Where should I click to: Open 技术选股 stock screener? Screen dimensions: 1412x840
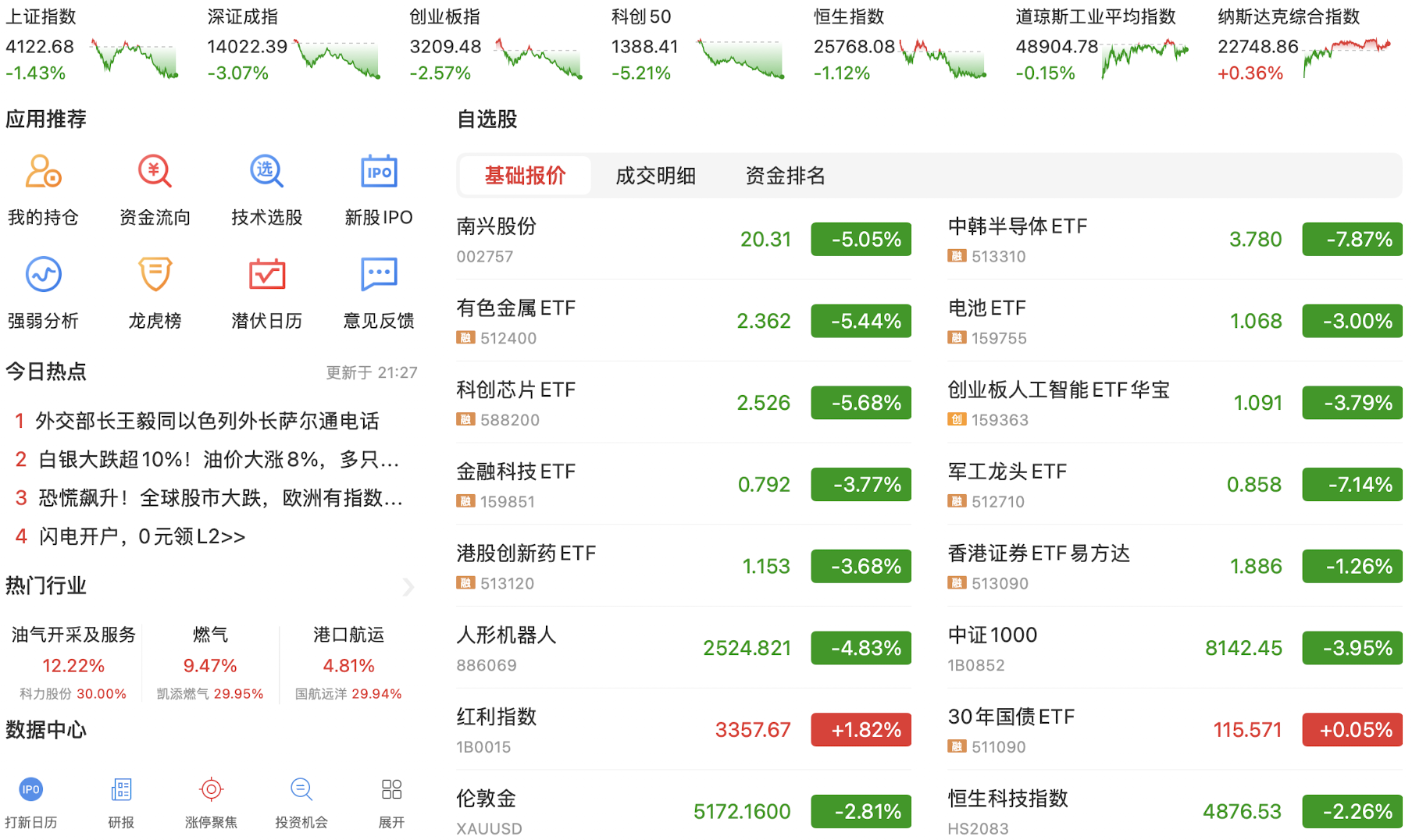coord(266,188)
